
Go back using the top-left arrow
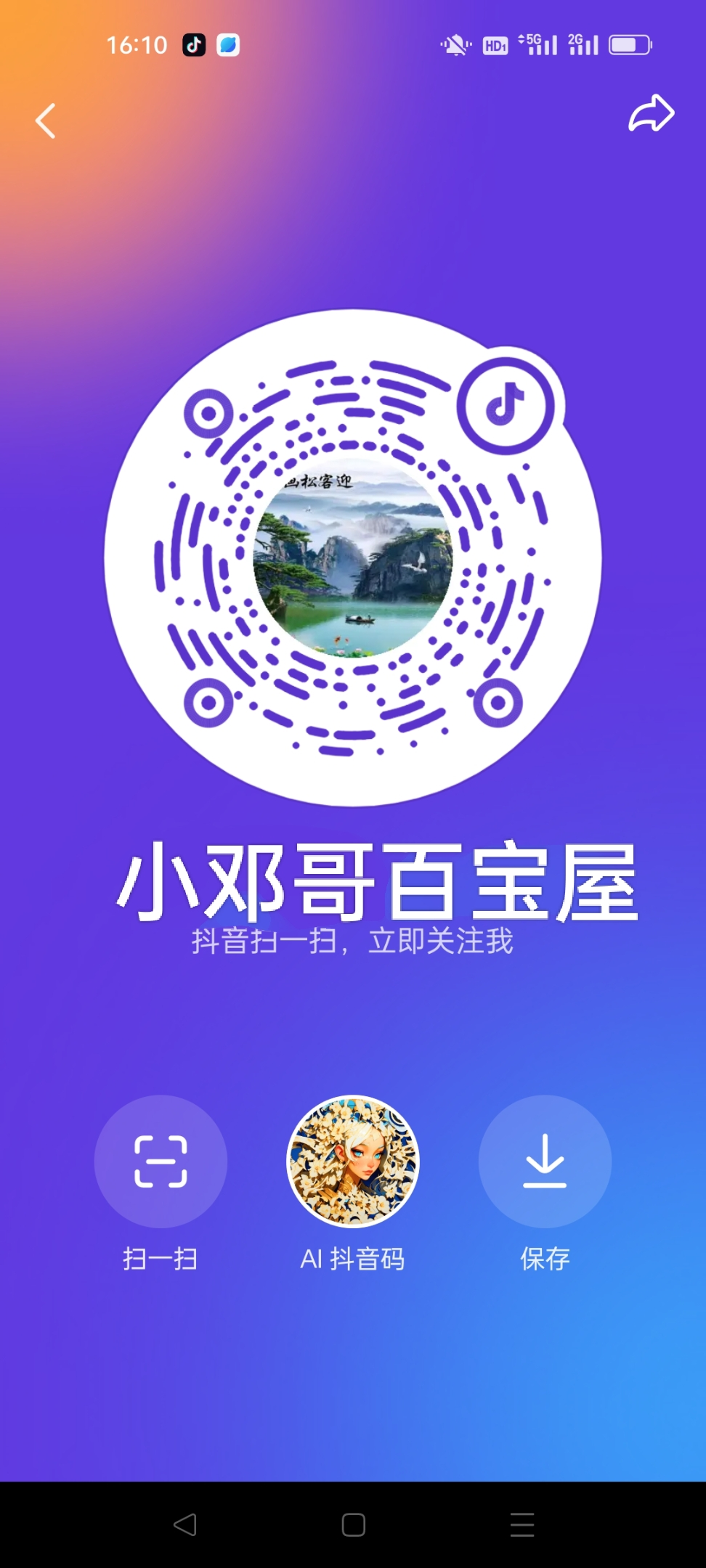(x=46, y=121)
